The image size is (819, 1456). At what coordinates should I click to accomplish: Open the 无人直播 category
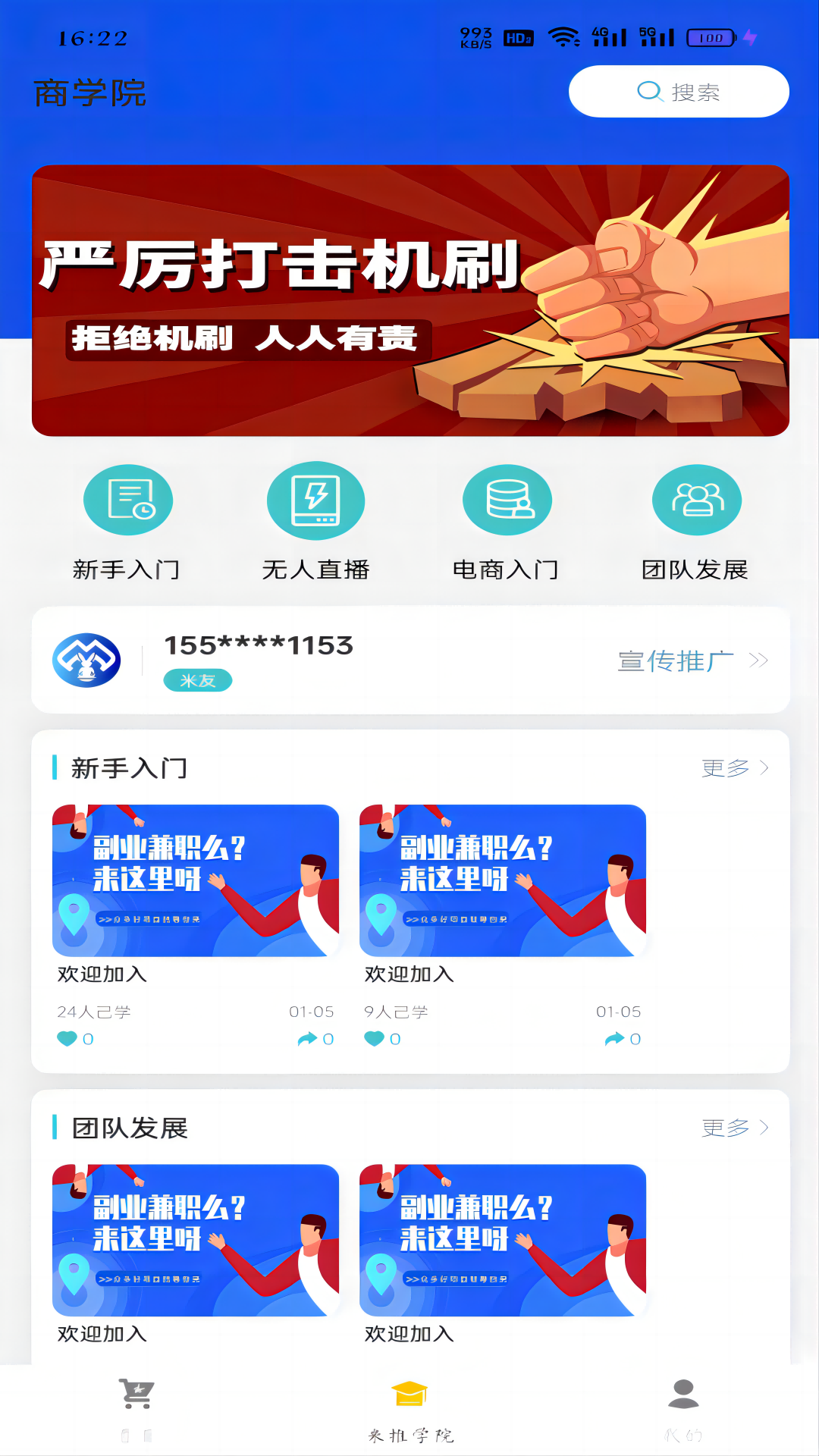[315, 500]
